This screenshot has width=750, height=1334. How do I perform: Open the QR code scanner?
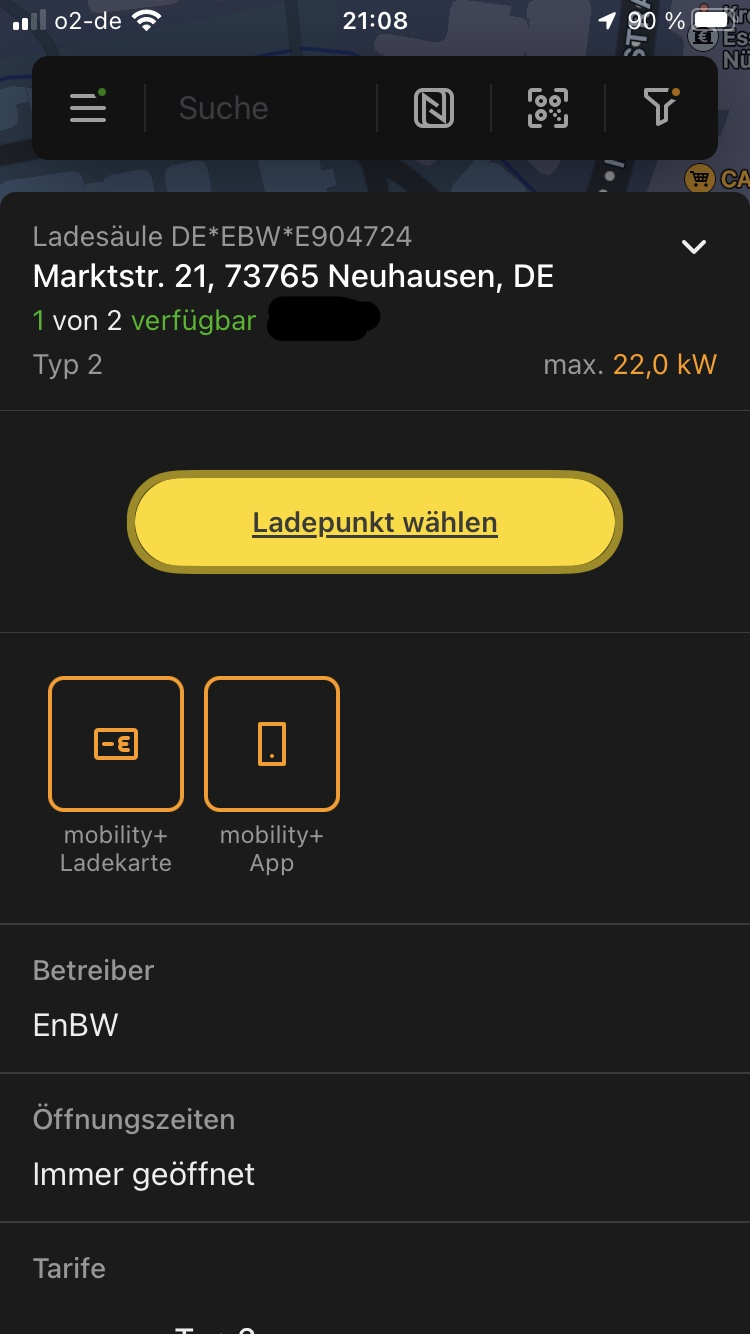(x=548, y=108)
